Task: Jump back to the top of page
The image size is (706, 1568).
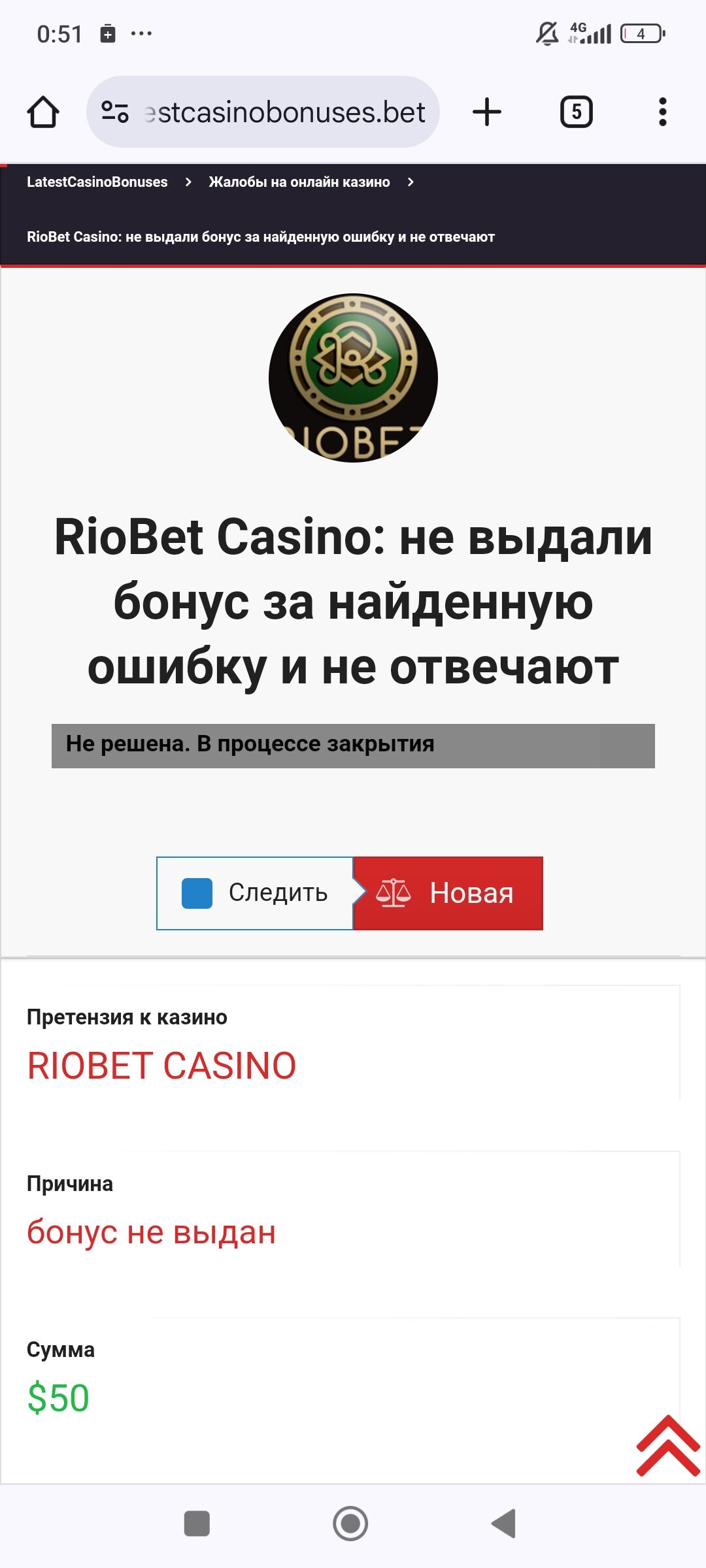Action: coord(667,1446)
